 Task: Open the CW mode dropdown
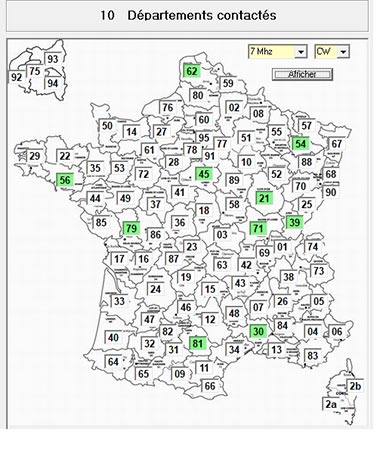pyautogui.click(x=332, y=52)
